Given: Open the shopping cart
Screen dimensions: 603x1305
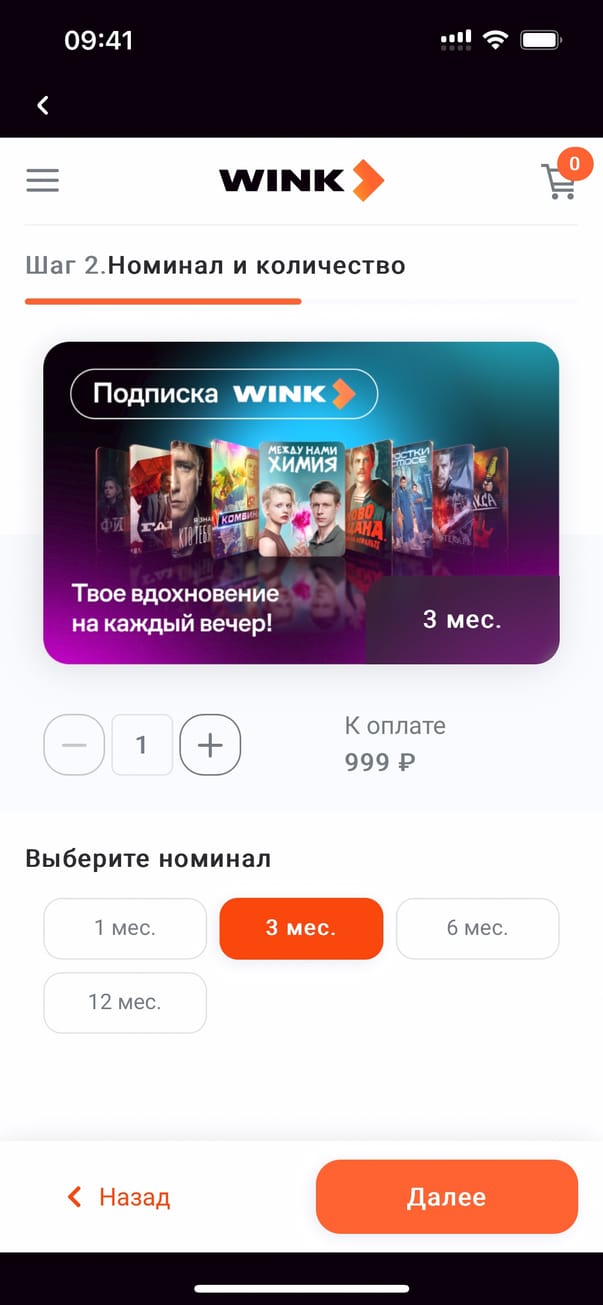Looking at the screenshot, I should 558,182.
